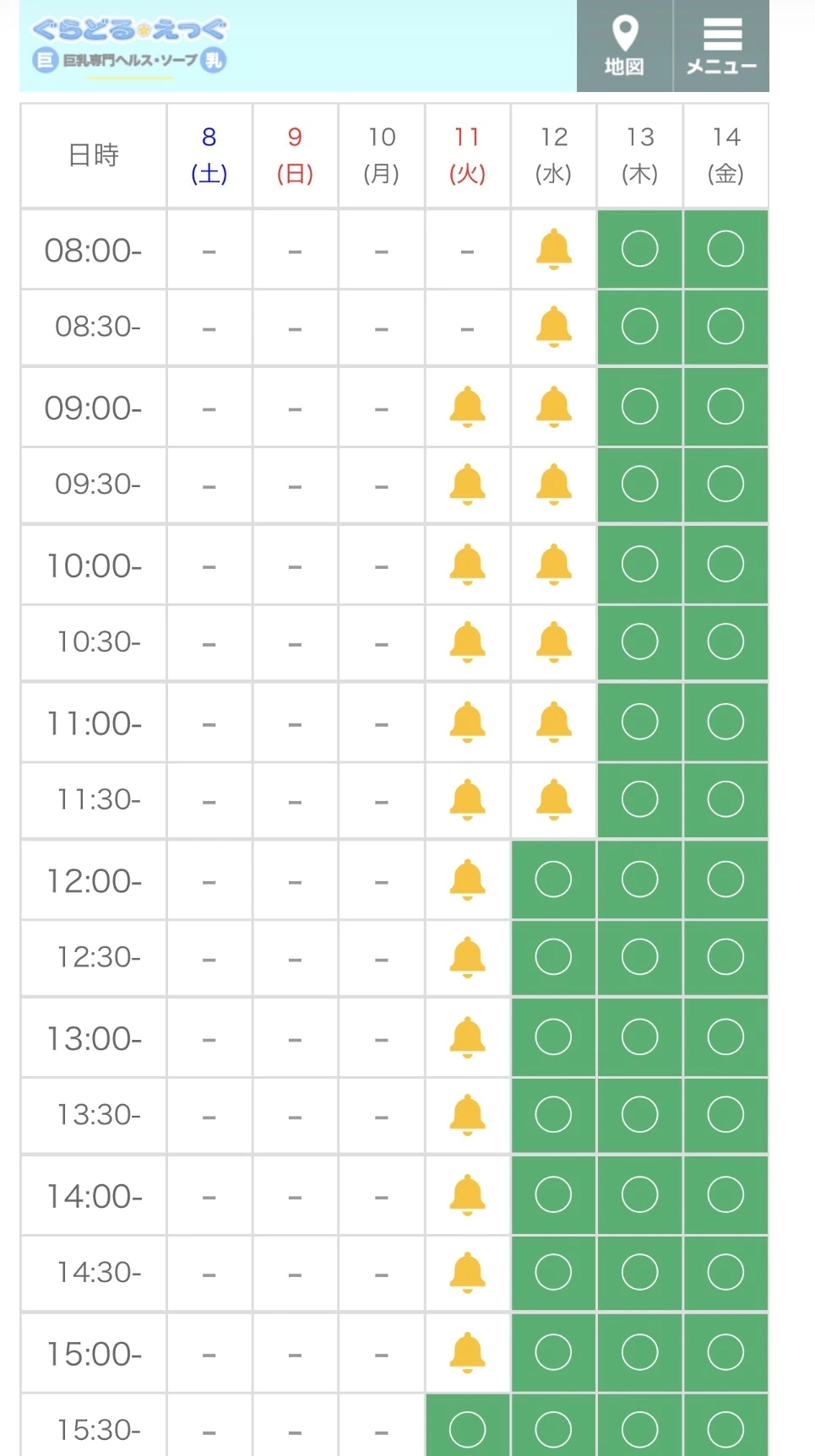Open the メニュー hamburger menu

point(722,46)
